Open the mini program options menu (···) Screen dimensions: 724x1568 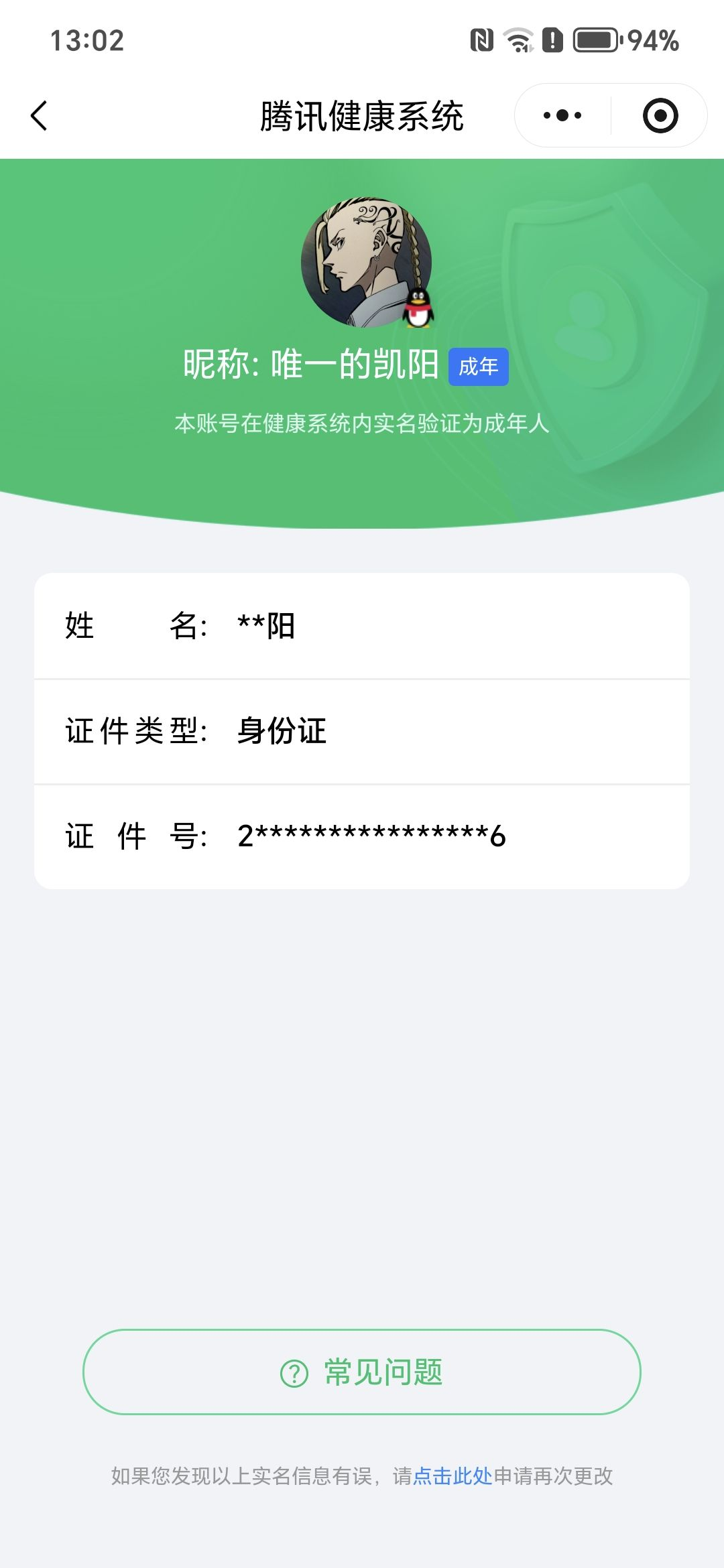point(563,115)
